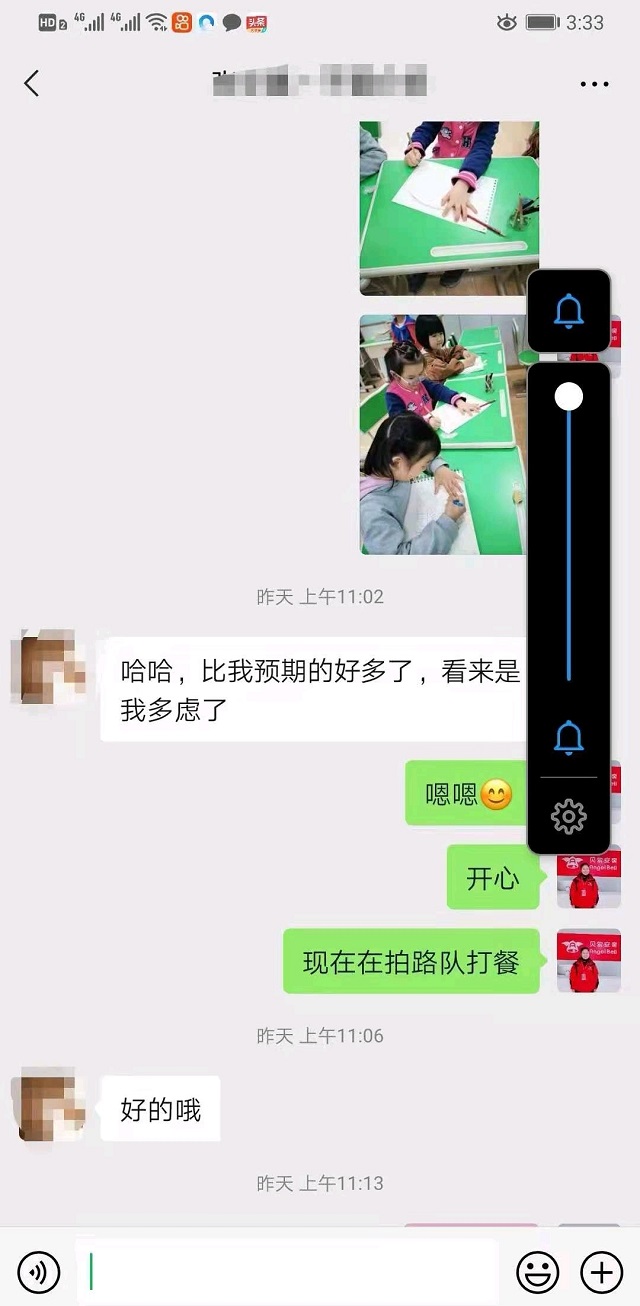
Task: Open the photo of child's hand drawing
Action: [x=449, y=208]
